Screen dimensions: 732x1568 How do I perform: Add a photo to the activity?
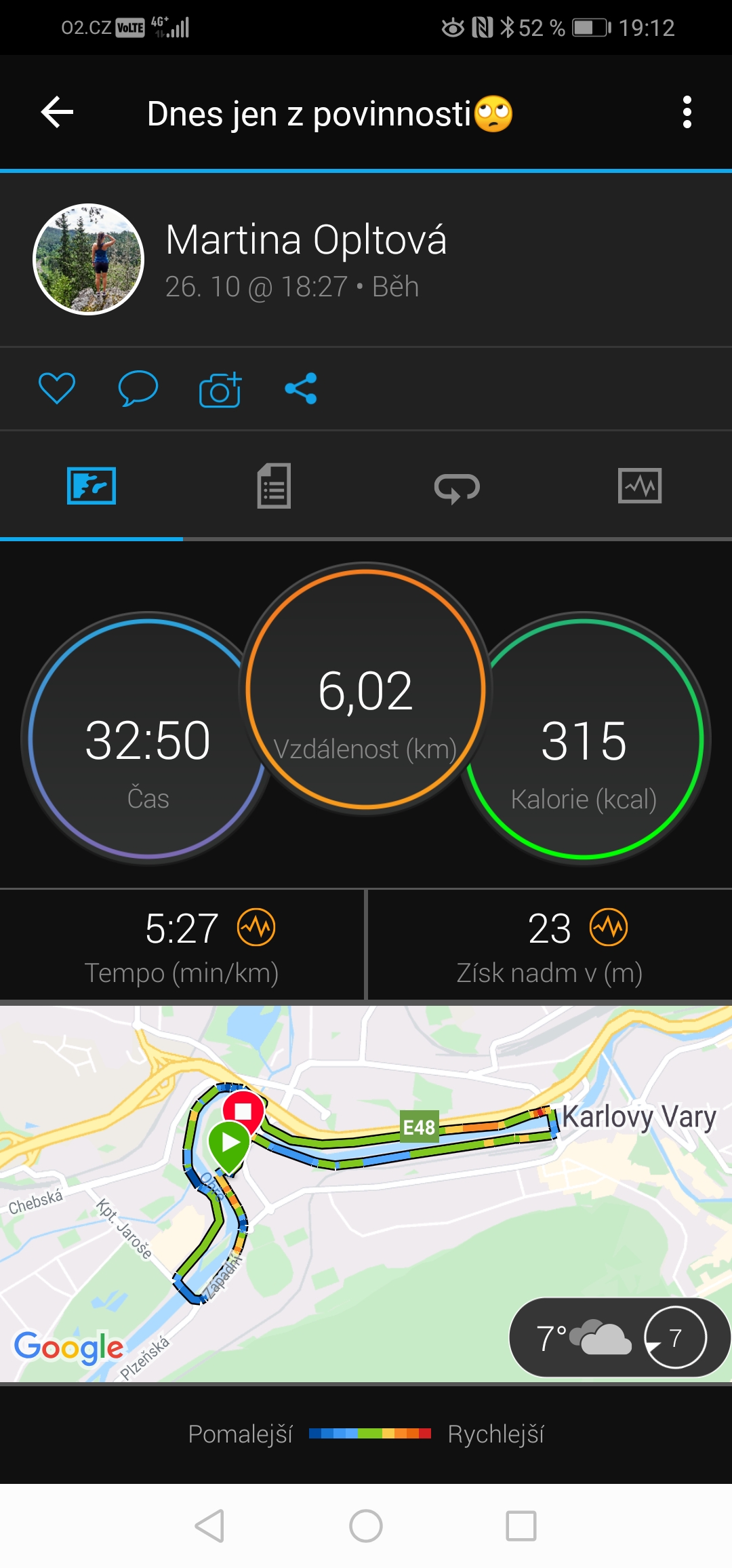pos(220,389)
